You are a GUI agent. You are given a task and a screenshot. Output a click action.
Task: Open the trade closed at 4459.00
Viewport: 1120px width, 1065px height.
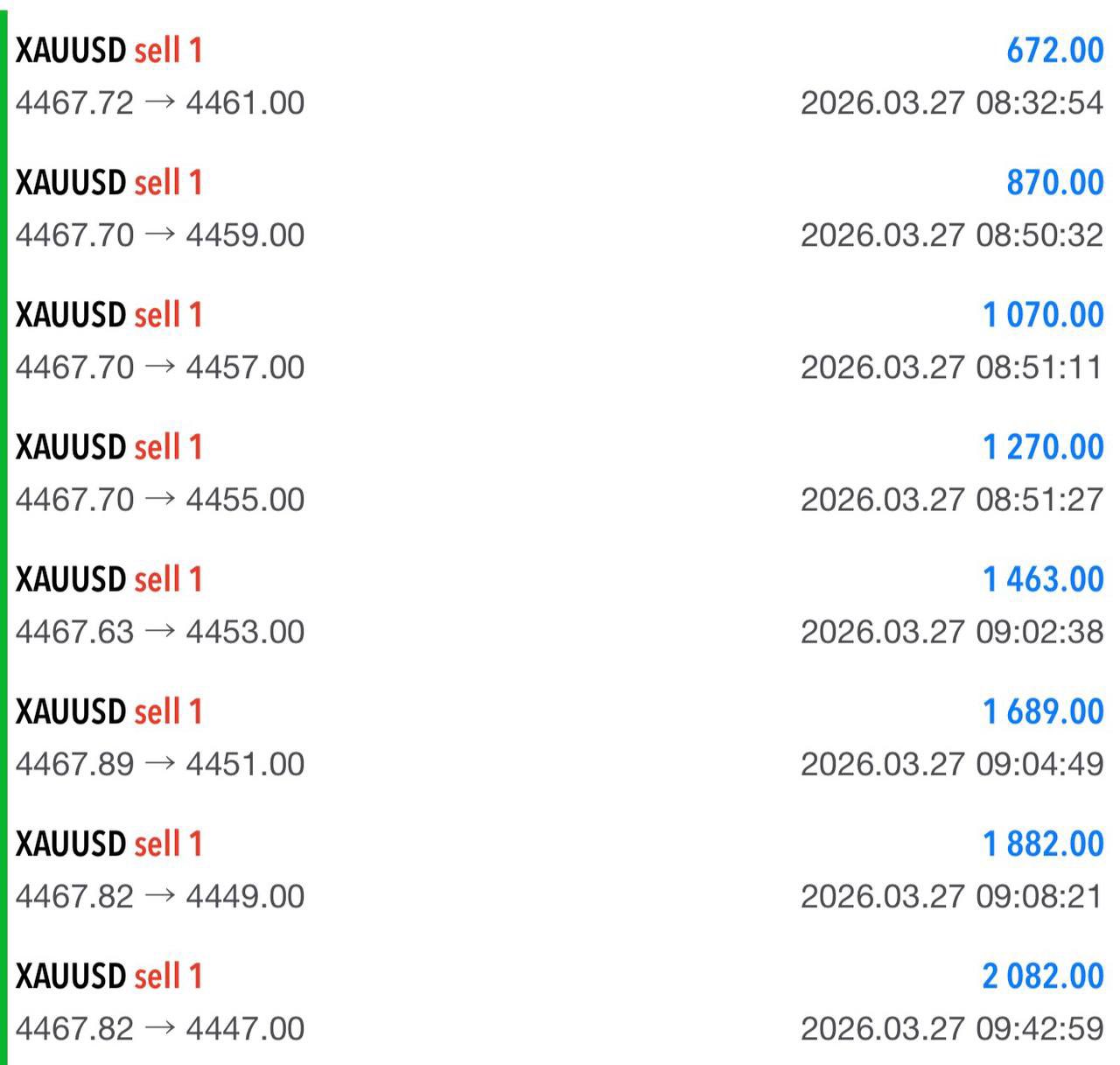coord(560,208)
